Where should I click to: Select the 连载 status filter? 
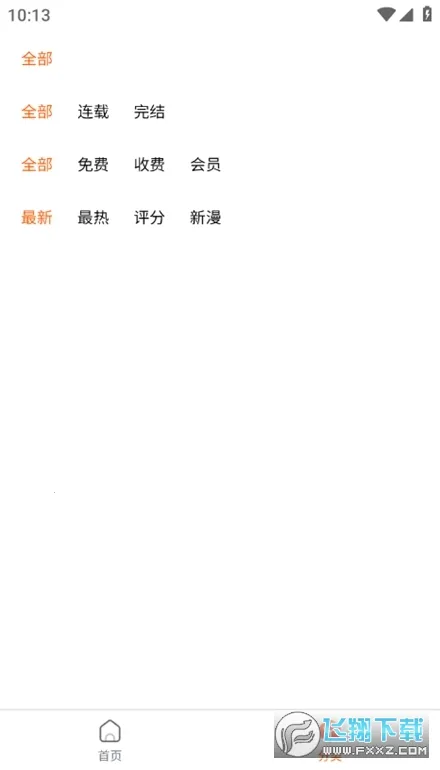pyautogui.click(x=93, y=112)
